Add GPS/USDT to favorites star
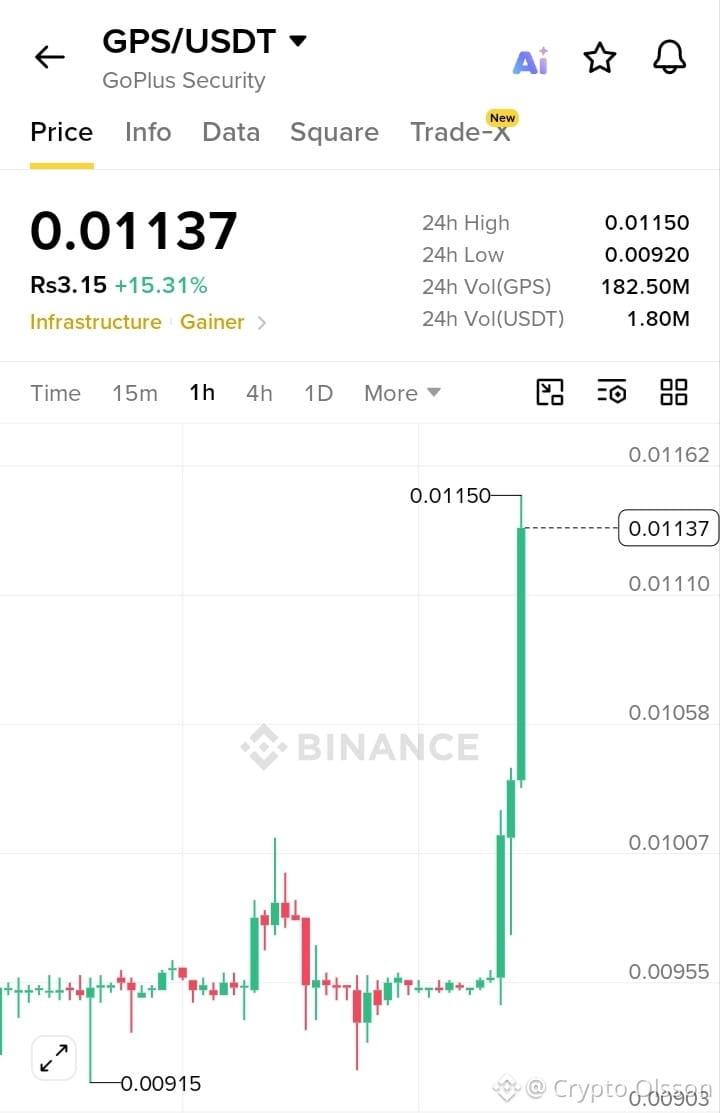The height and width of the screenshot is (1113, 720). [600, 57]
